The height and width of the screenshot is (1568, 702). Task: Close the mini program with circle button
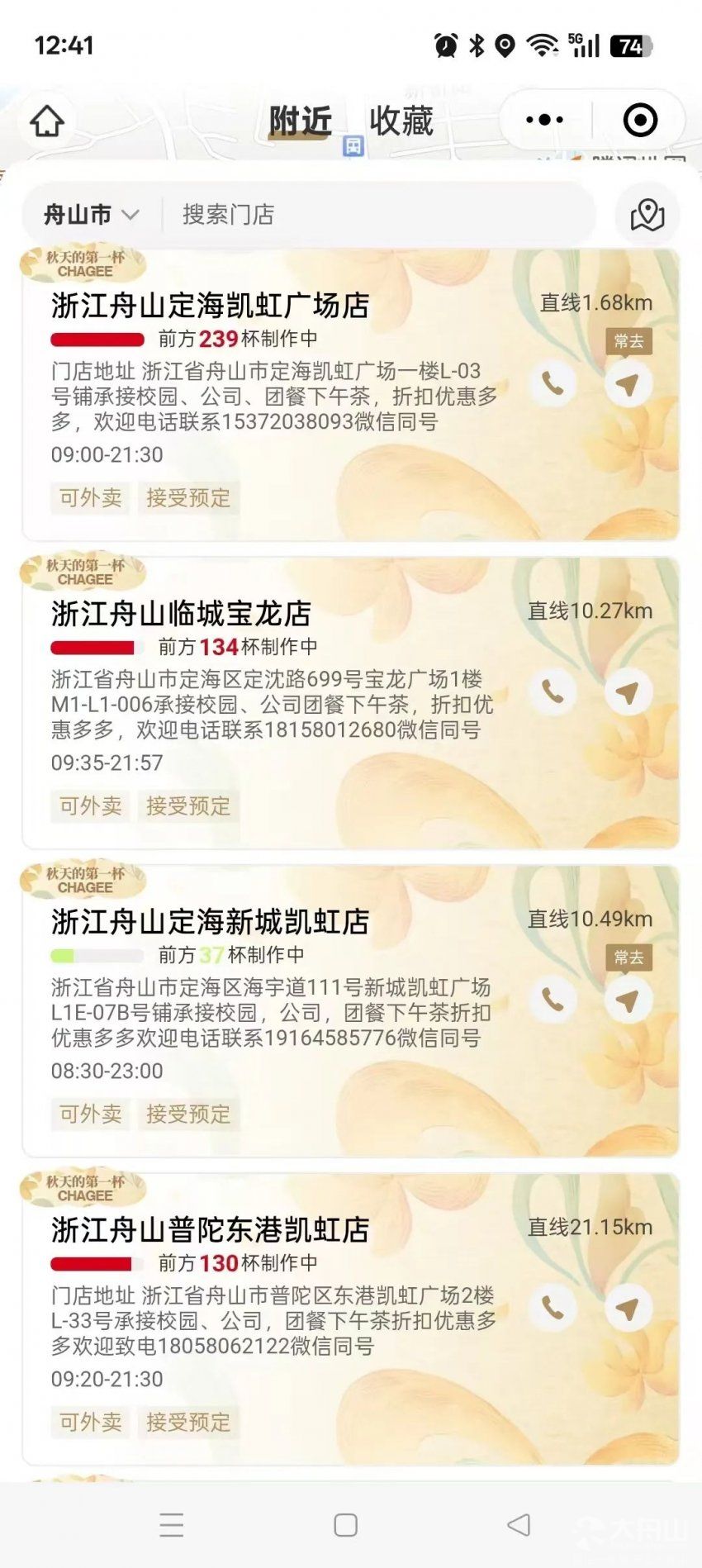point(640,121)
